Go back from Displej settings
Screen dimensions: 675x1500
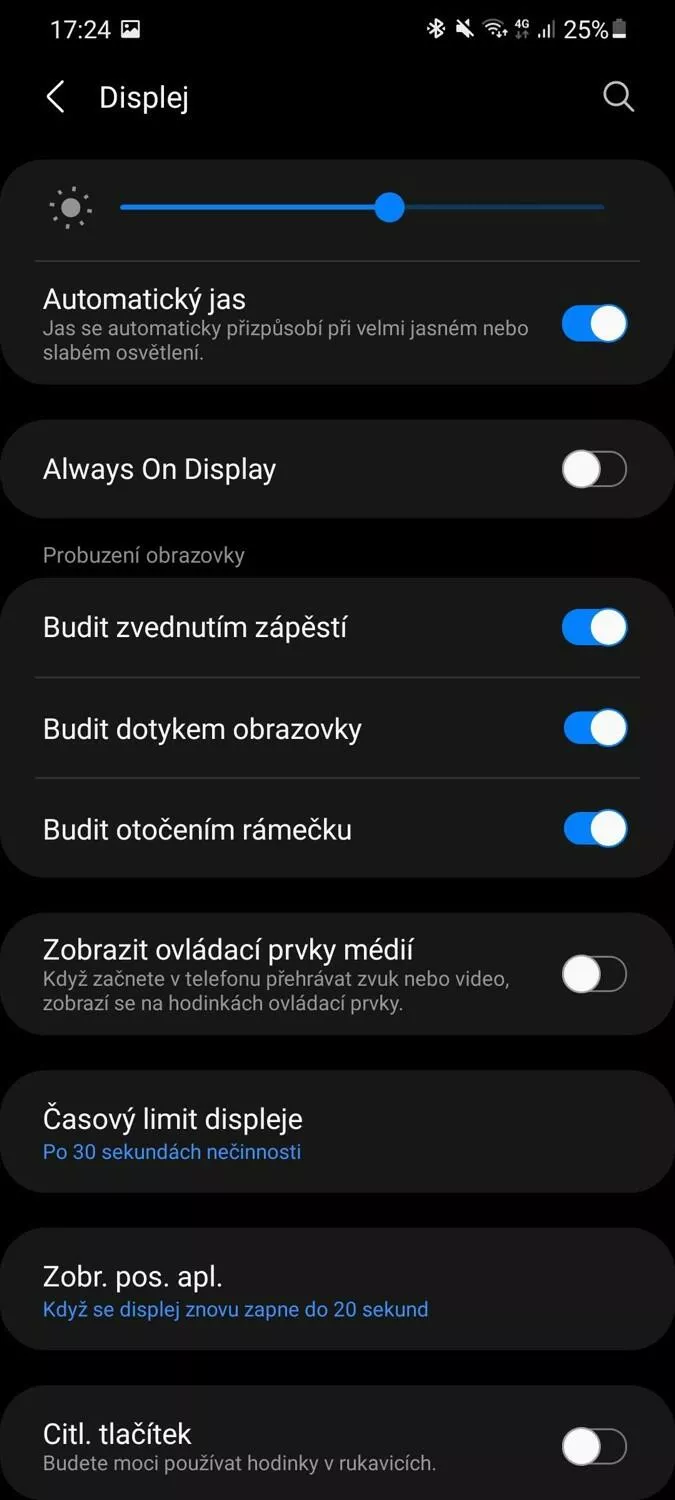[55, 97]
